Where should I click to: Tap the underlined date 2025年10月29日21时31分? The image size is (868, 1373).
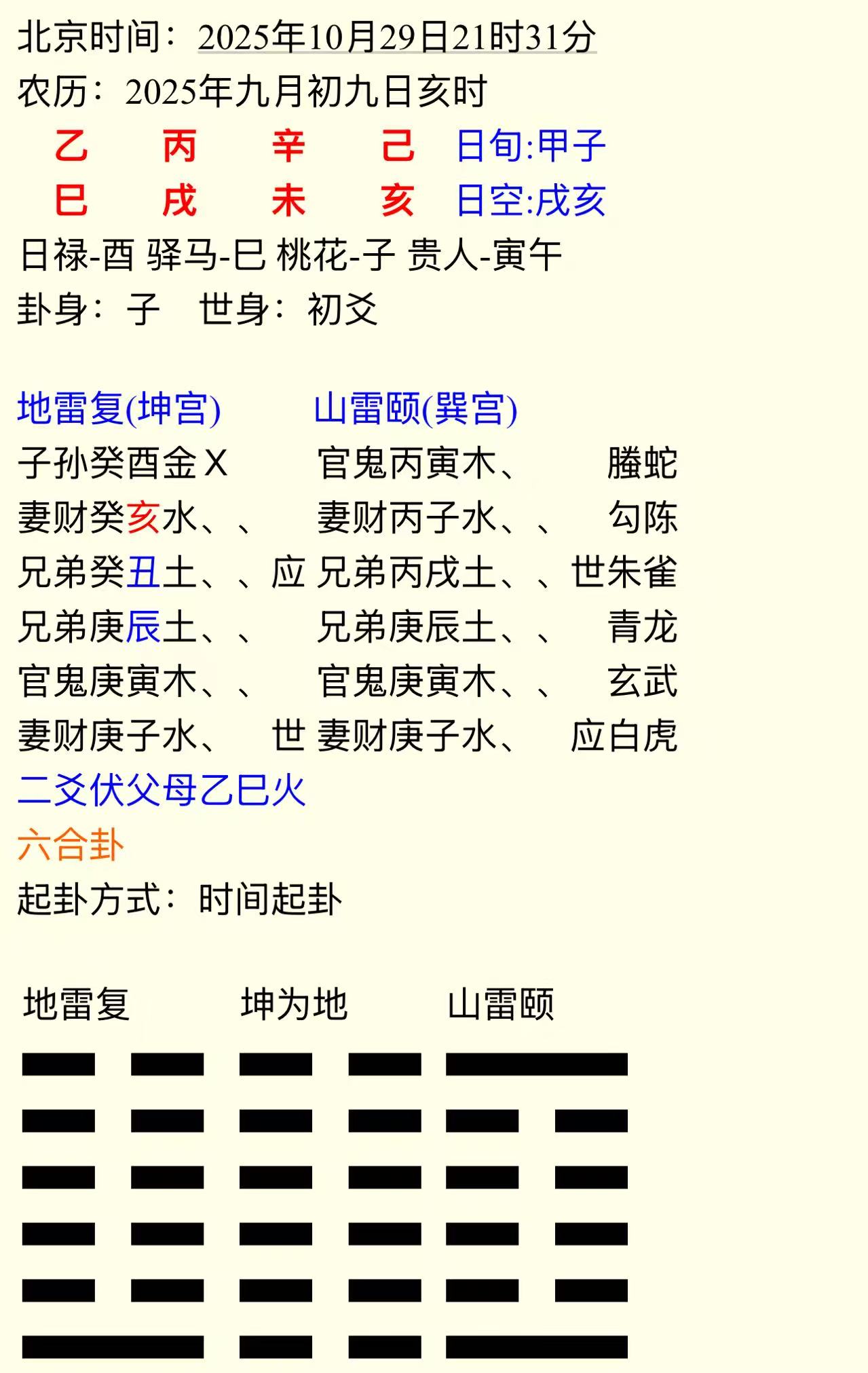[397, 37]
